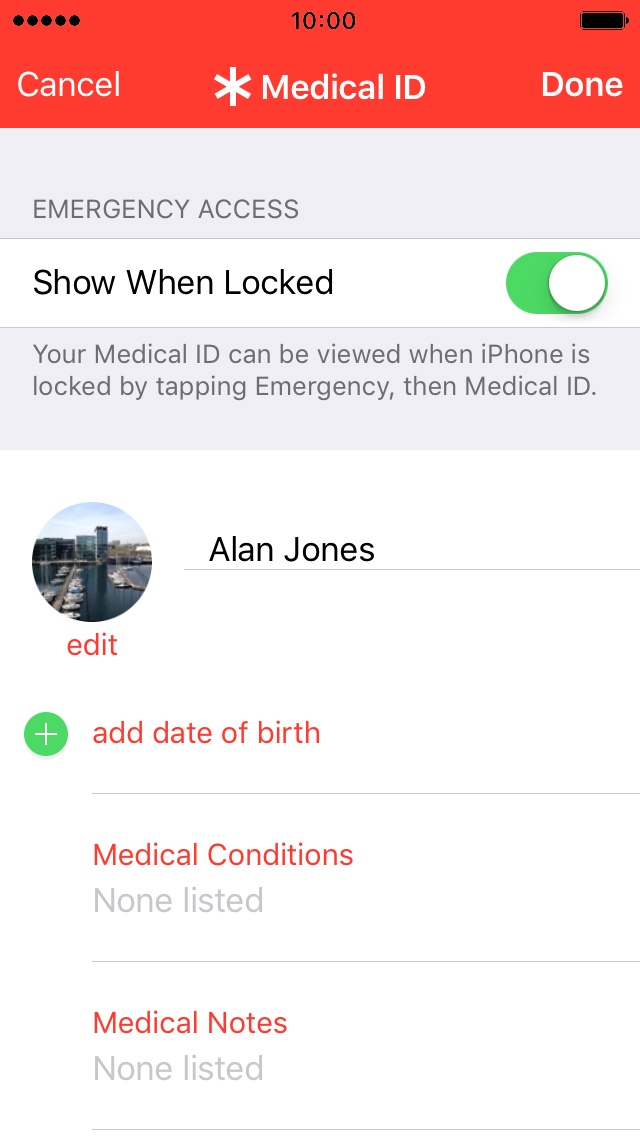Screen dimensions: 640x1136
Task: Tap the circular harbor profile picture
Action: pyautogui.click(x=92, y=561)
